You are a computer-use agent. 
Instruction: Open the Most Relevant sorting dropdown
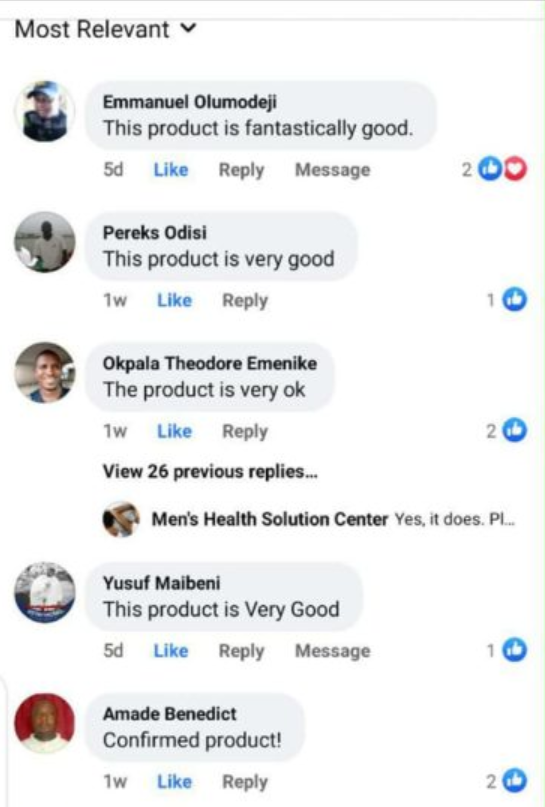(106, 29)
